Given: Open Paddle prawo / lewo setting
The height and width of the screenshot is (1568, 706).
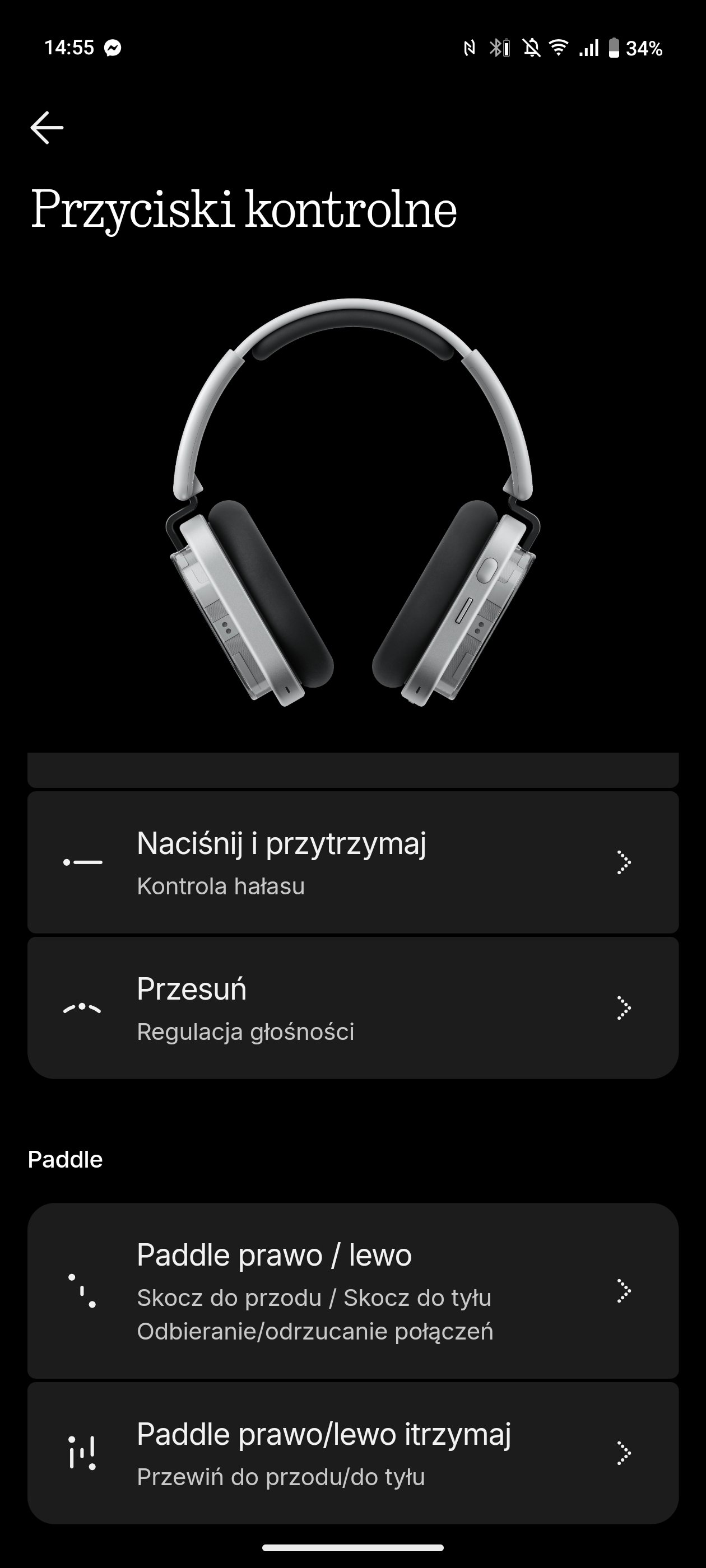Looking at the screenshot, I should point(352,1290).
